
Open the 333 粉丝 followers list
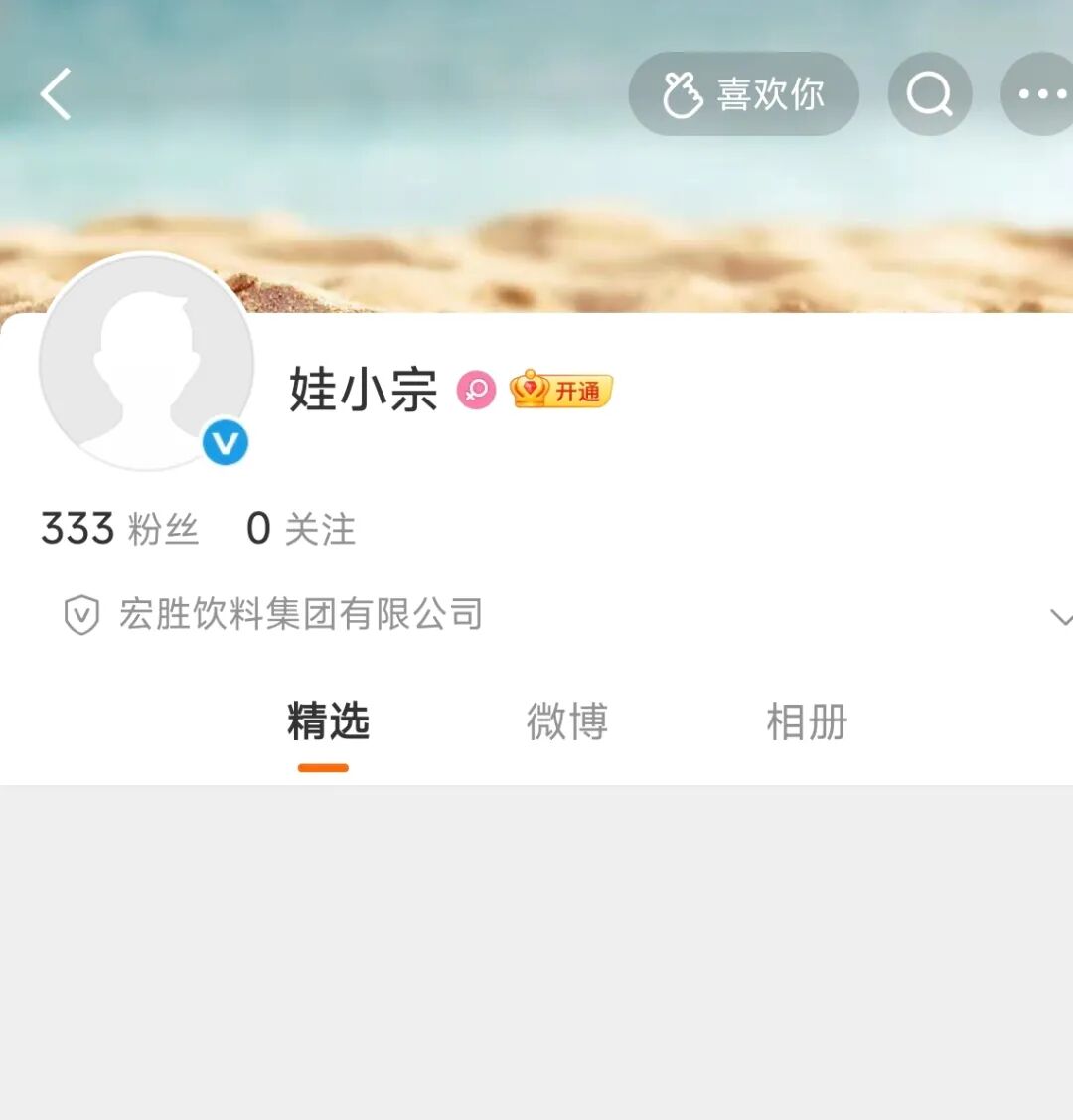click(119, 529)
